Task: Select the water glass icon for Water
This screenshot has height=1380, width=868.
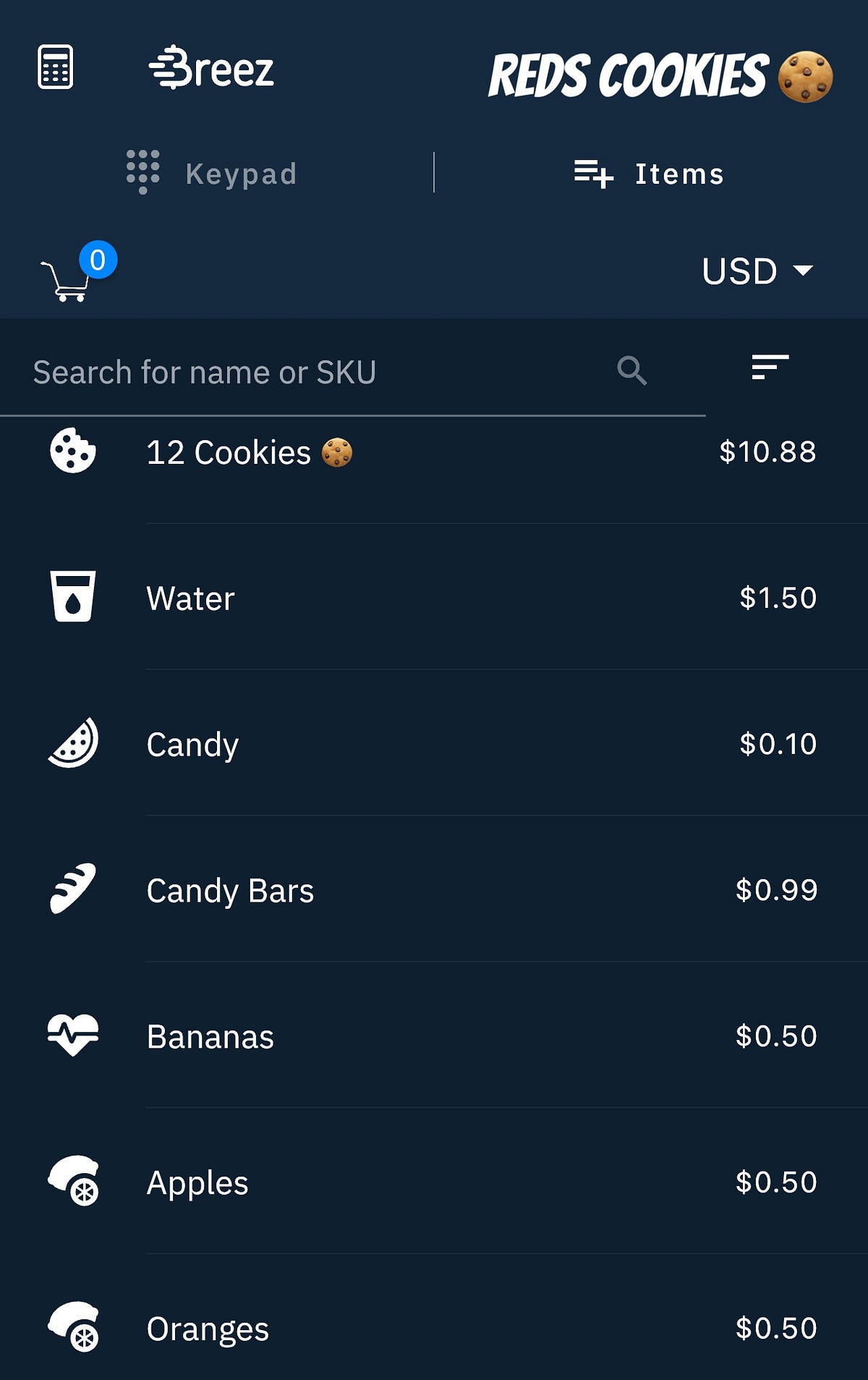Action: click(72, 597)
